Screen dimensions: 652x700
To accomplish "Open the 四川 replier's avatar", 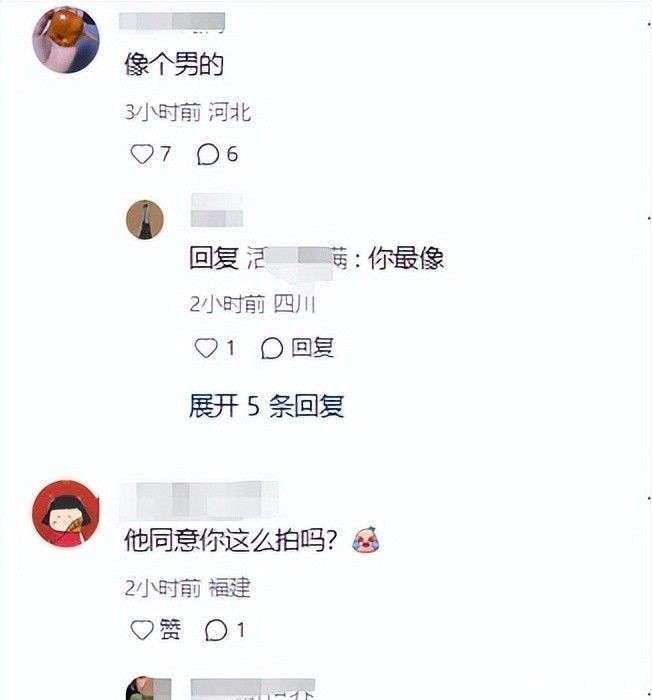I will [145, 219].
